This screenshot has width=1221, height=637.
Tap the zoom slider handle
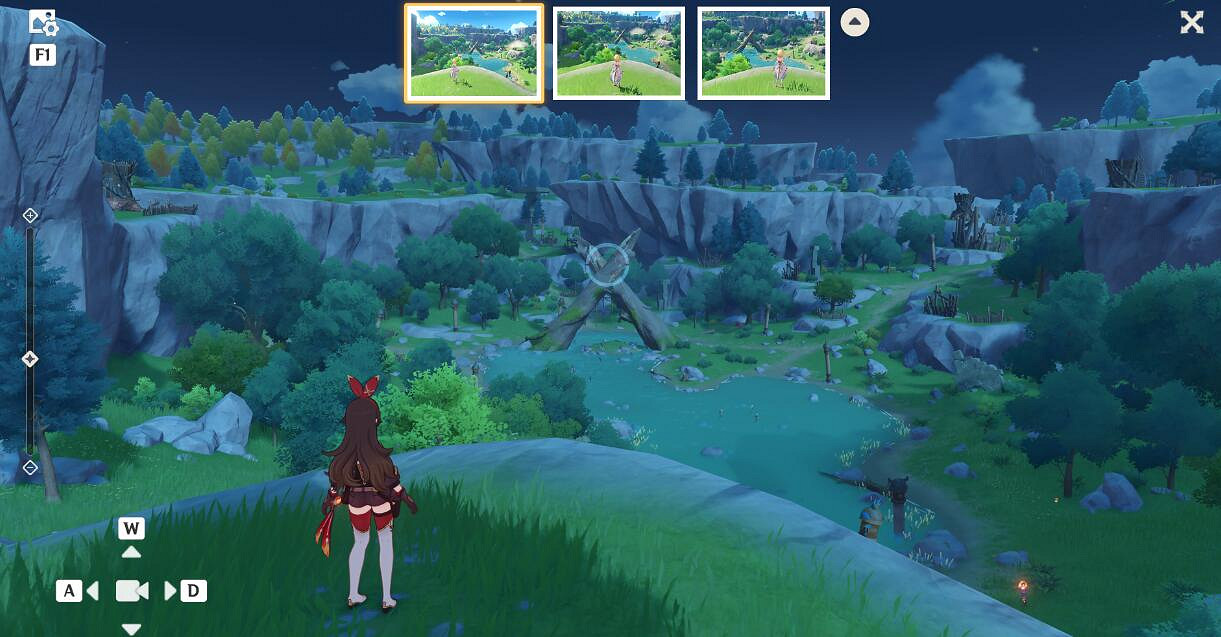(x=30, y=358)
